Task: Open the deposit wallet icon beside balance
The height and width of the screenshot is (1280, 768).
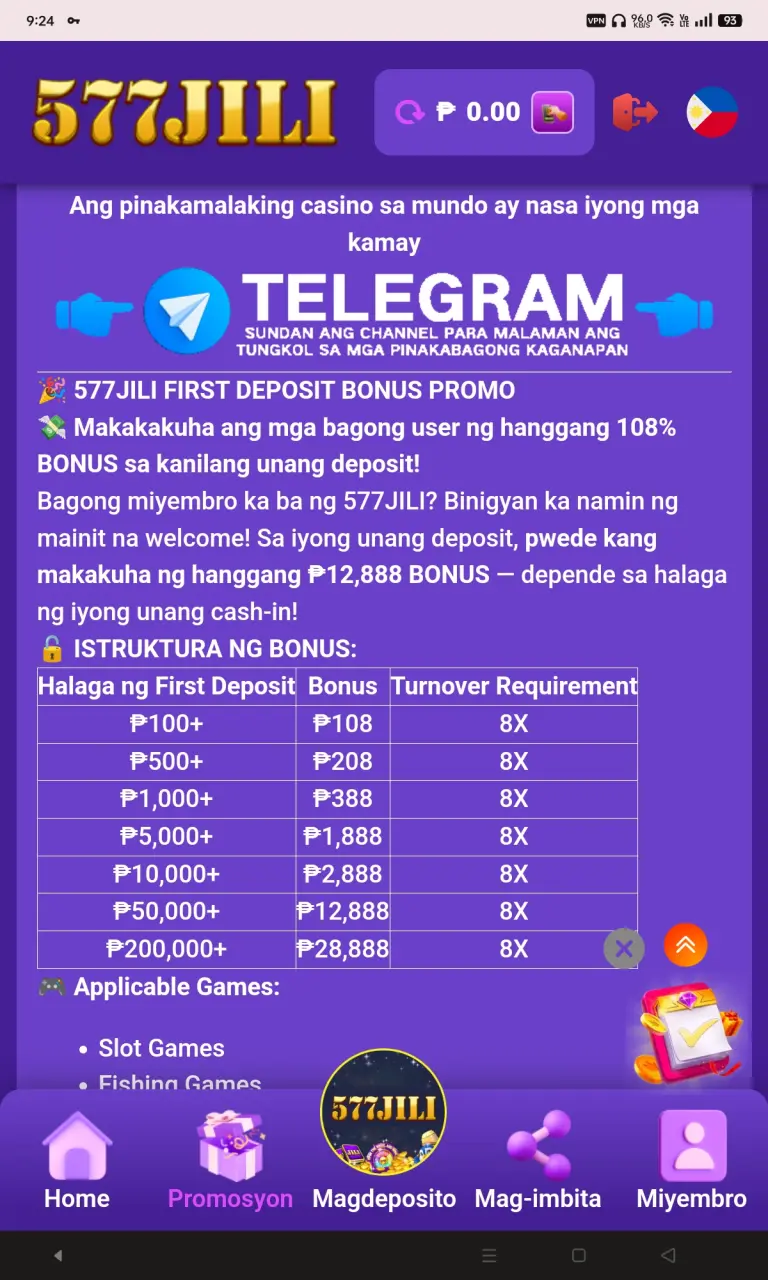Action: click(552, 112)
